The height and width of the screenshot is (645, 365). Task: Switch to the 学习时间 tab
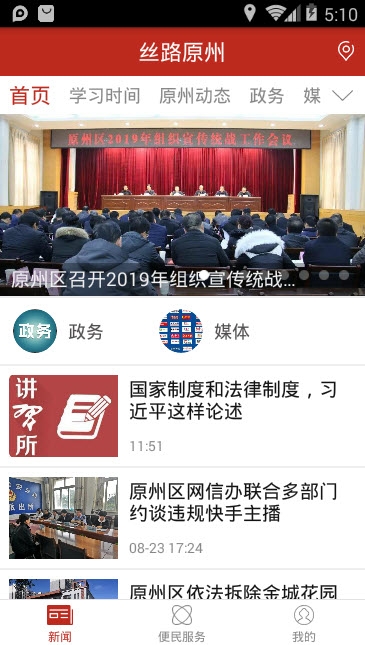[105, 96]
